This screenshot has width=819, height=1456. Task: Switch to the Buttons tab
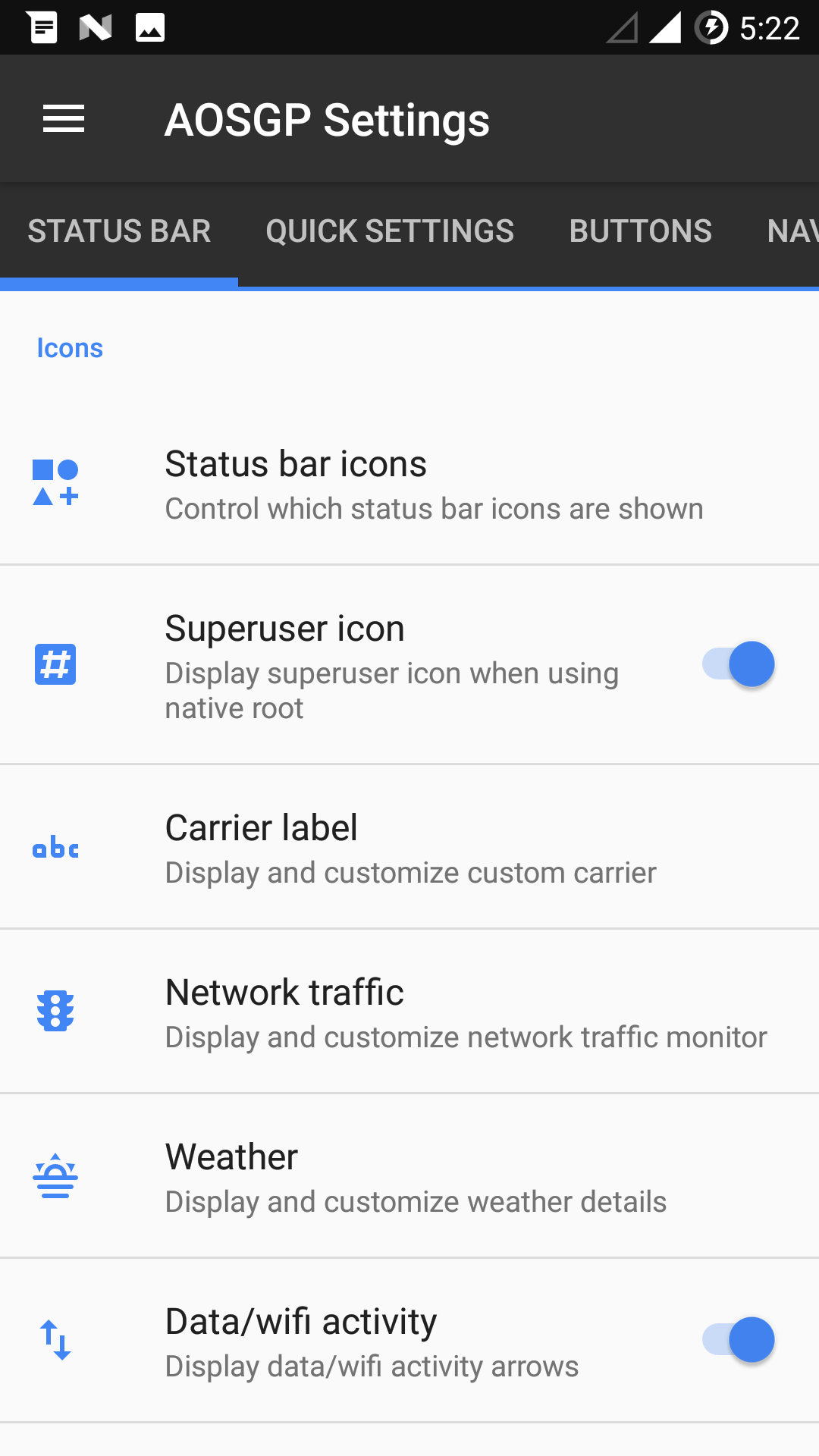pos(641,232)
